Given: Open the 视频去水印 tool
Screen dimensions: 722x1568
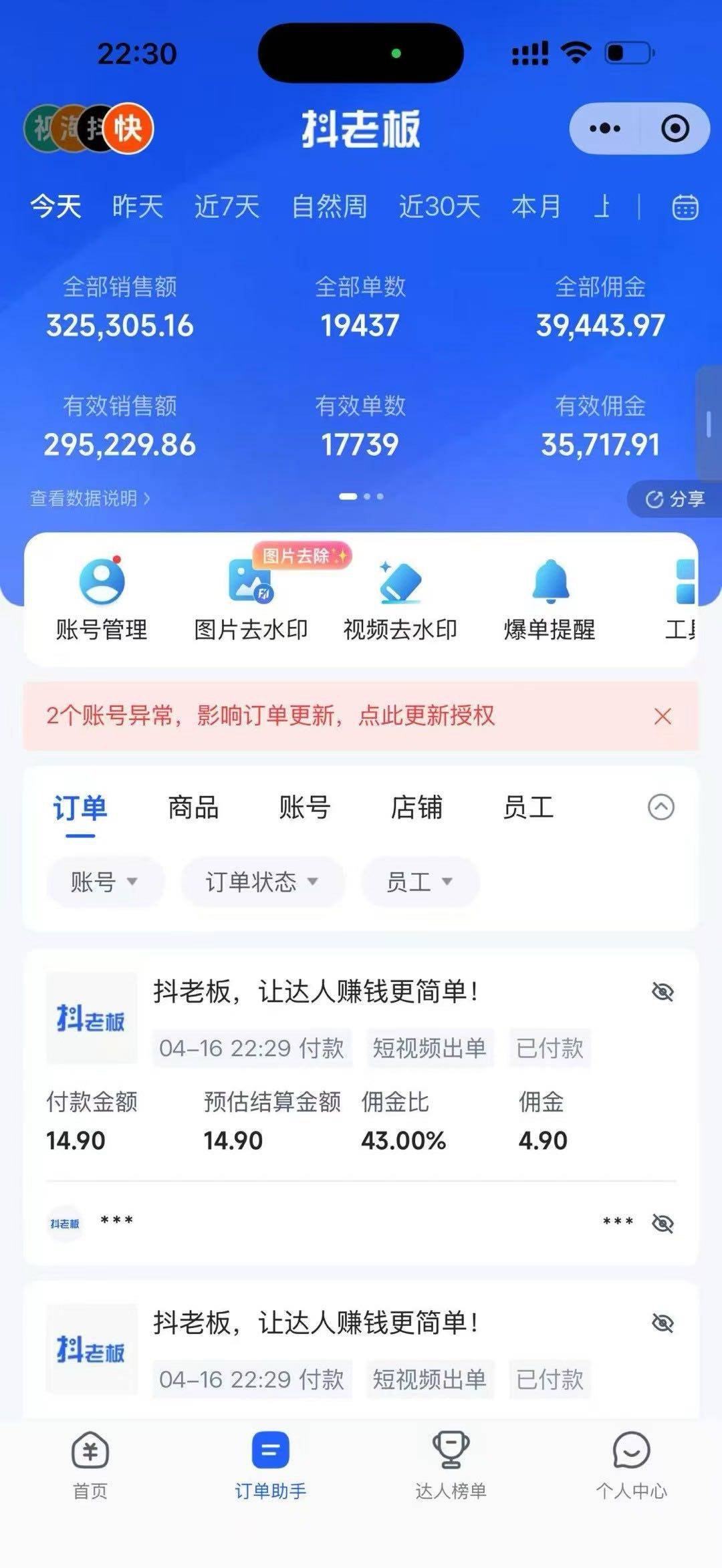Looking at the screenshot, I should [400, 600].
